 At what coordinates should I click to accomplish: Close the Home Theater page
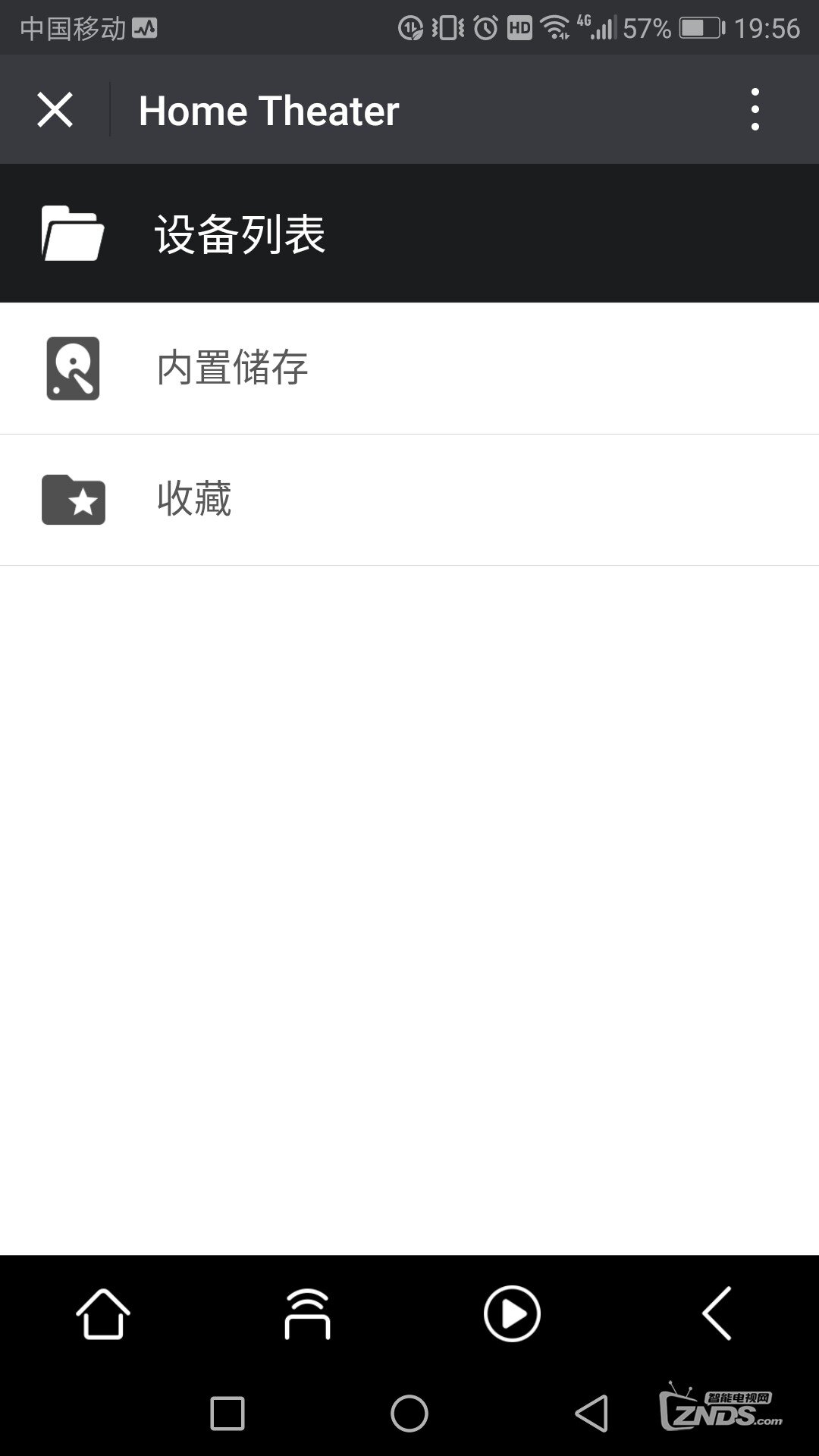(55, 110)
